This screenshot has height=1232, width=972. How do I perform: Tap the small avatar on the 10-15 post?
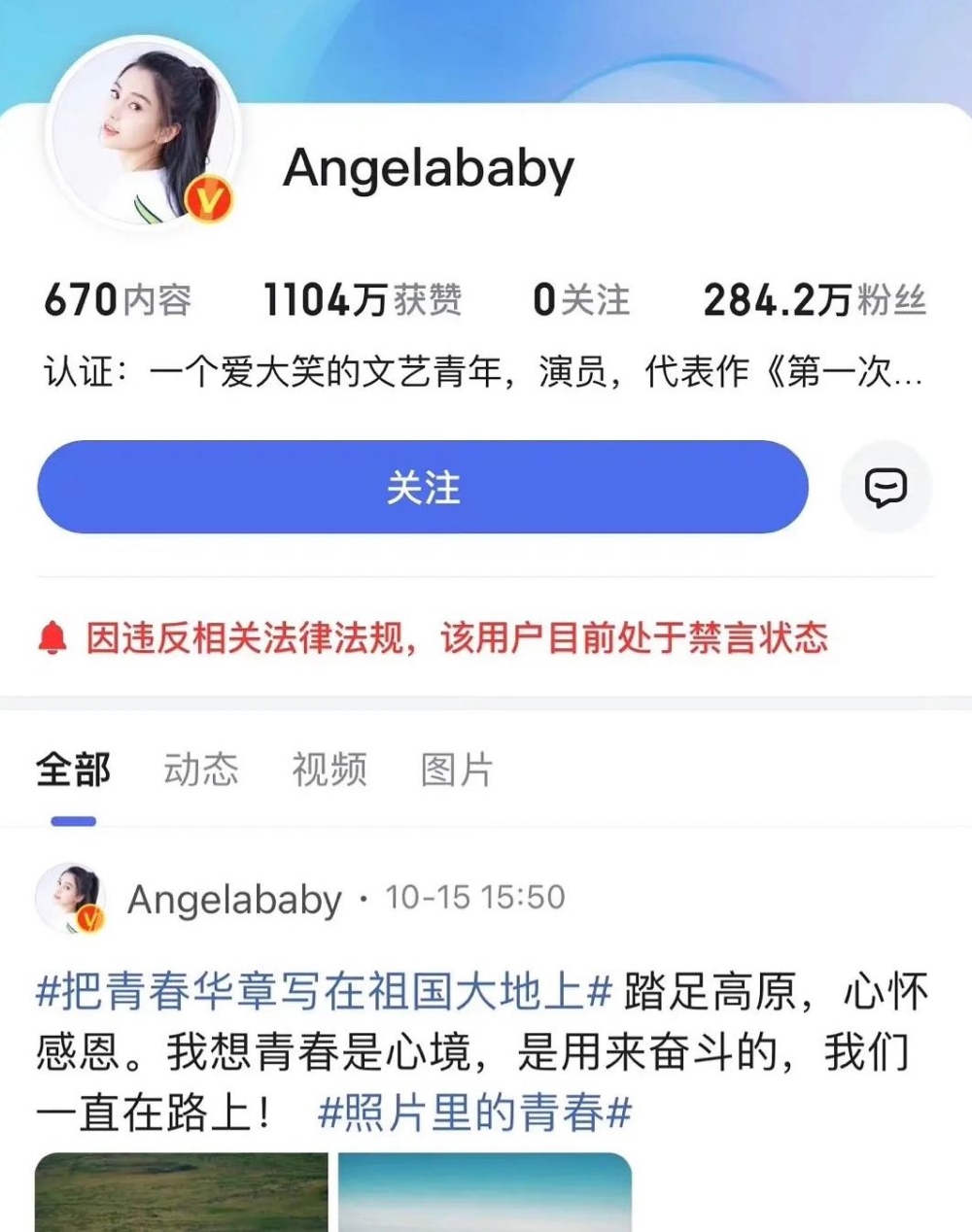point(70,898)
